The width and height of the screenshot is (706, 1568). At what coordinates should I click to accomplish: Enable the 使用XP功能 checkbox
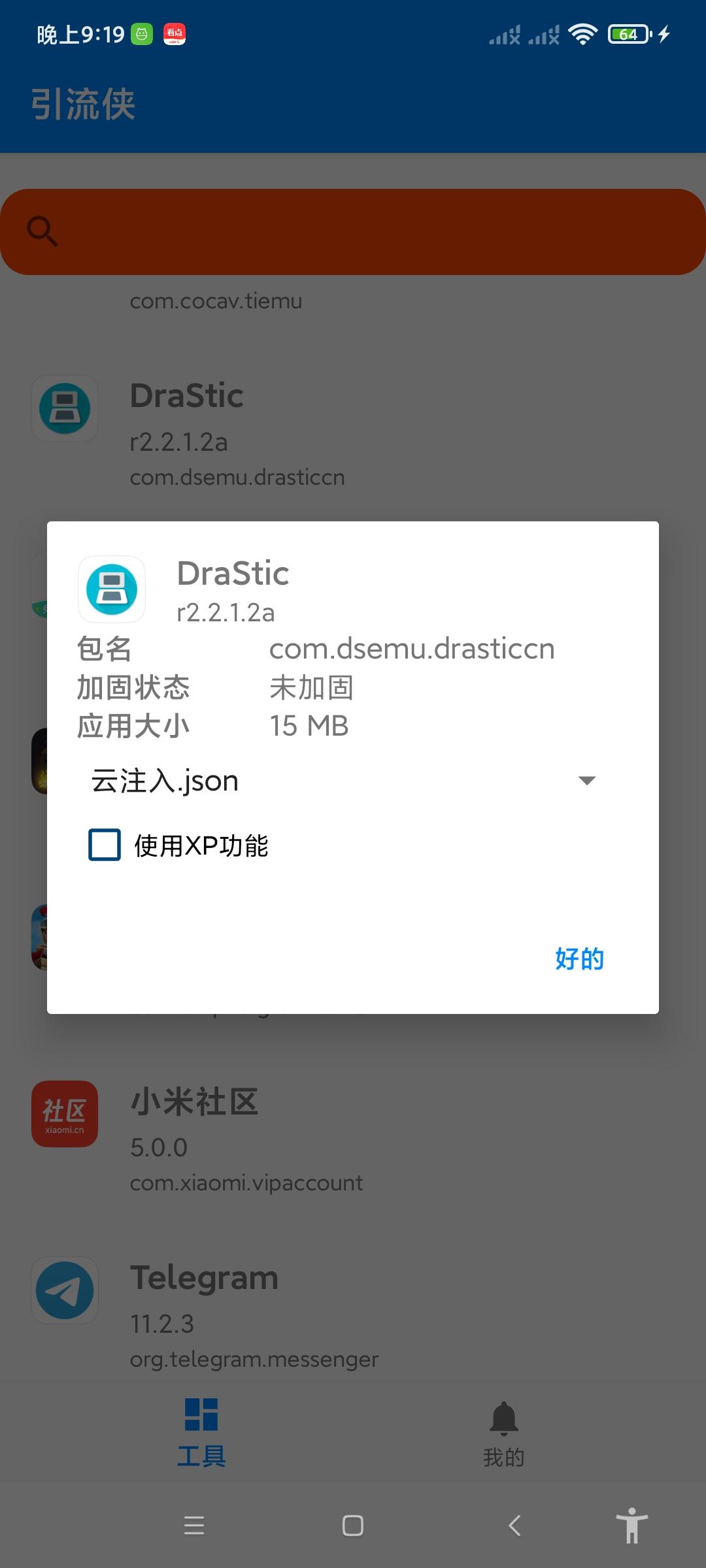(105, 845)
